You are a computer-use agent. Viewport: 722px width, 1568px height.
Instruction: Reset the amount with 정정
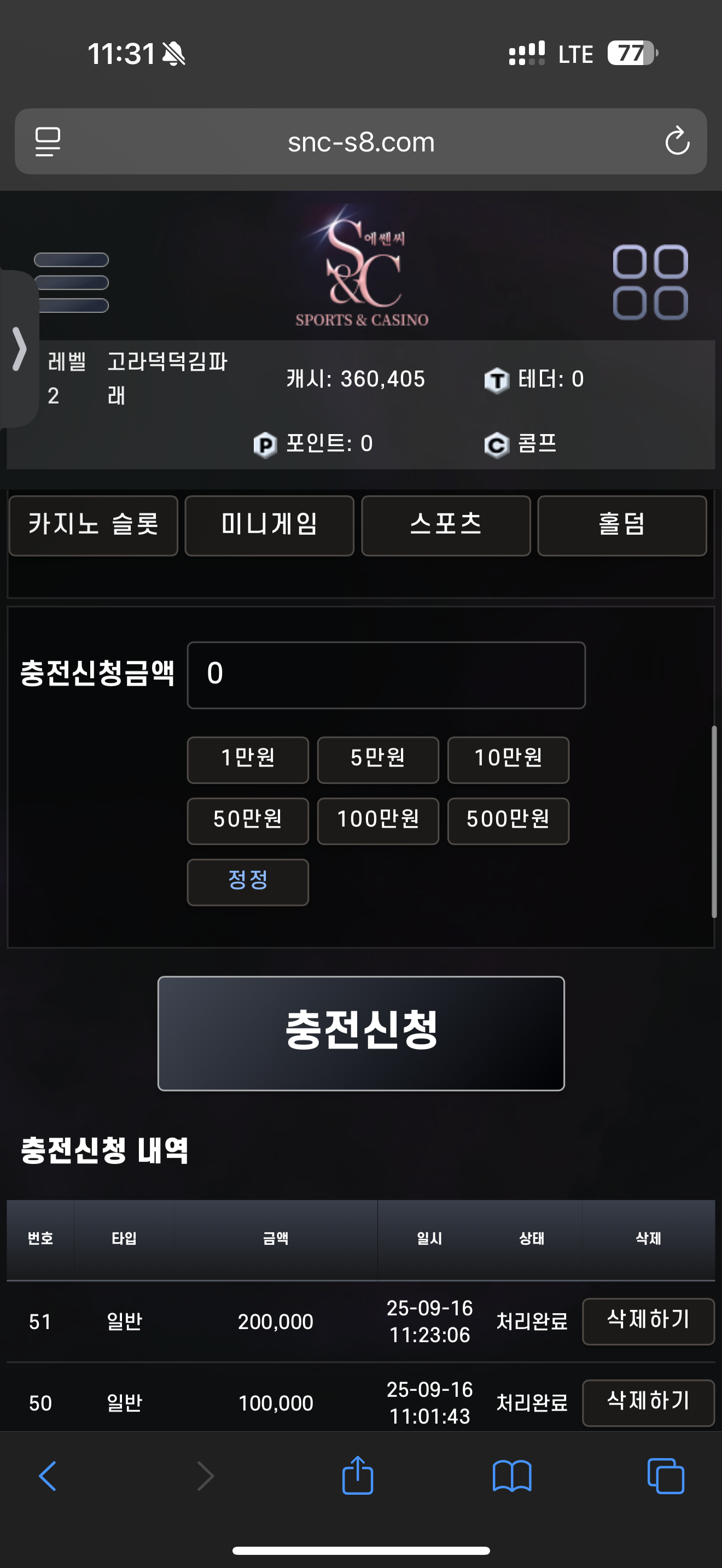click(248, 882)
